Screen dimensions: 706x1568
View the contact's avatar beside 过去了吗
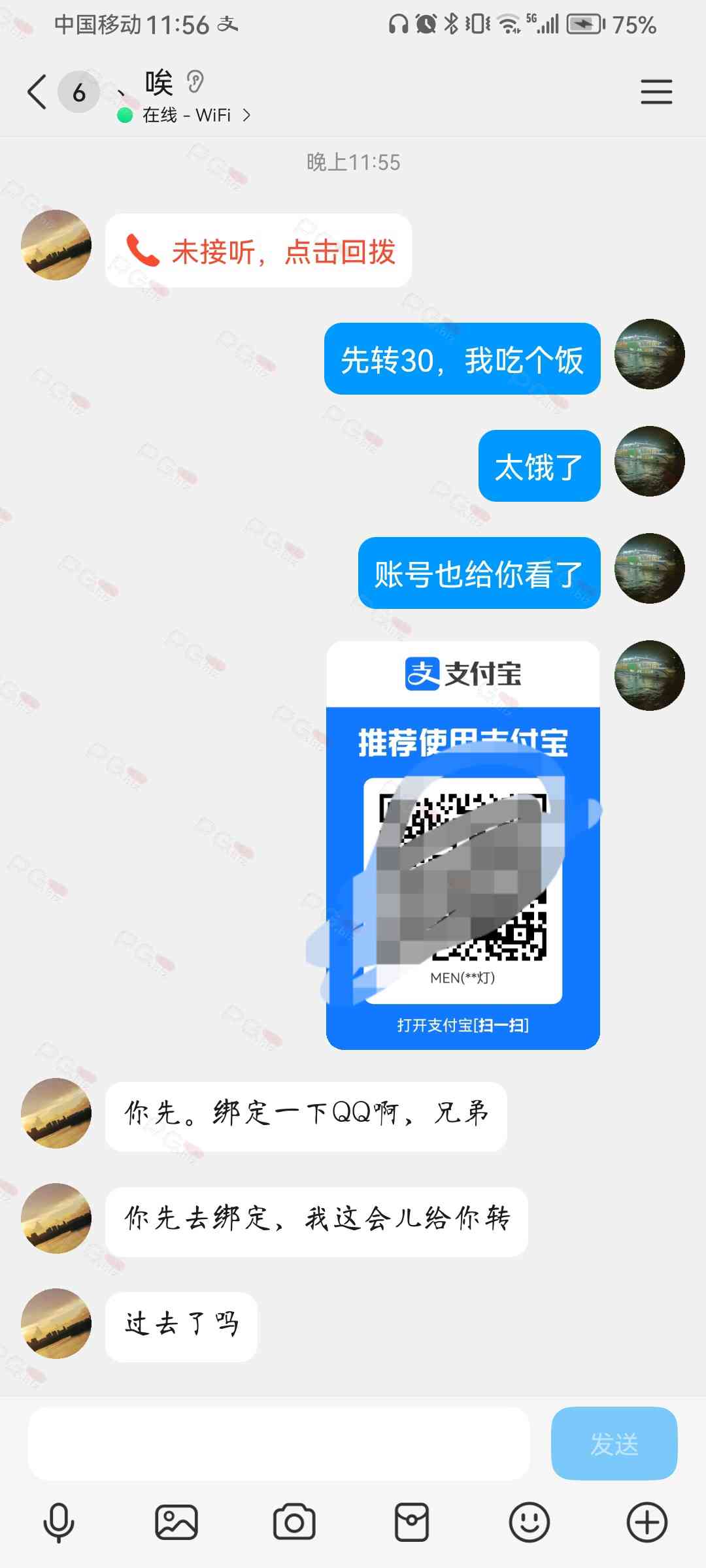point(56,1324)
